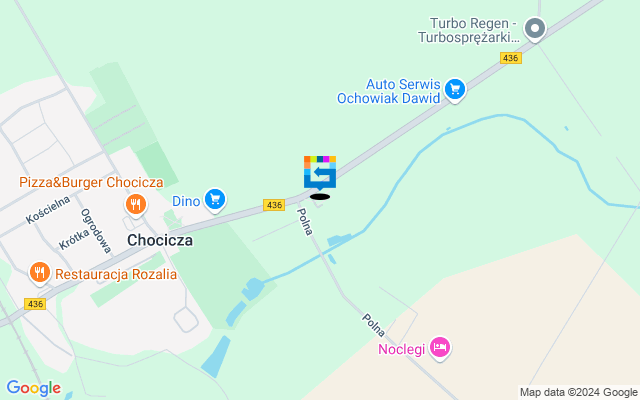This screenshot has height=400, width=640.
Task: Tap the Auto Serwis Ochowiak Dawid pin
Action: (x=455, y=90)
